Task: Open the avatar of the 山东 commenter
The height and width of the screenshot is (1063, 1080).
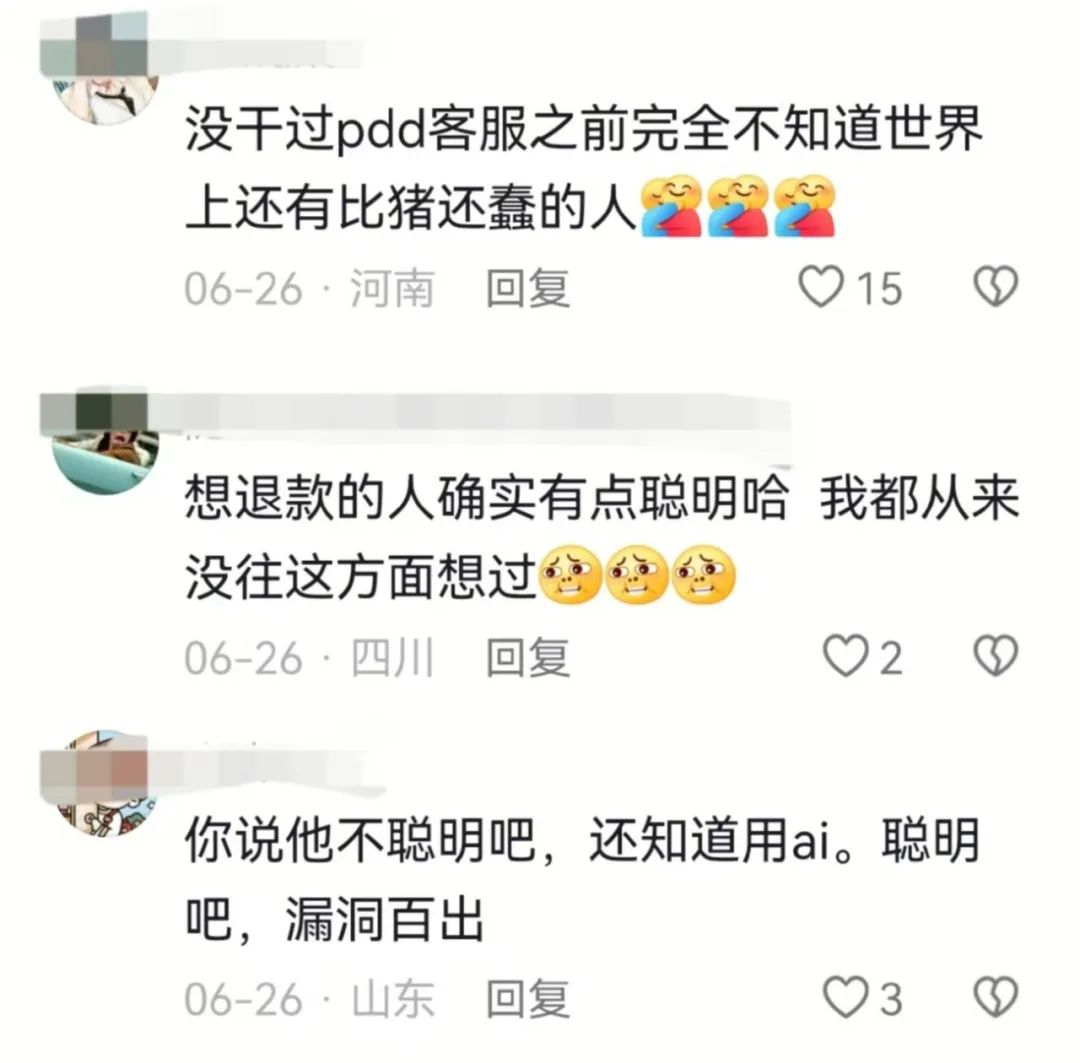Action: pos(104,790)
